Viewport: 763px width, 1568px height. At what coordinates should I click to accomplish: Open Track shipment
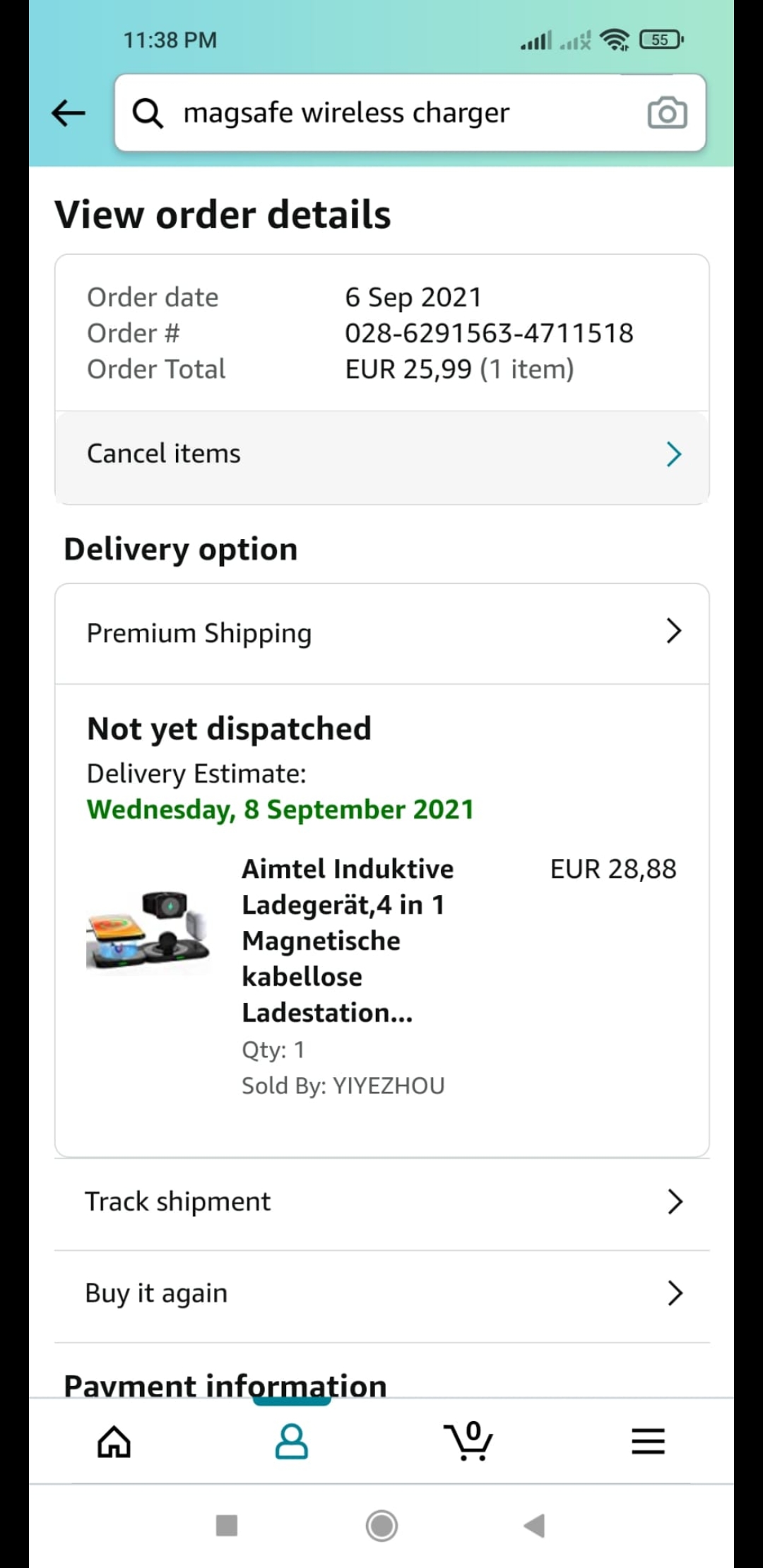[x=381, y=1201]
